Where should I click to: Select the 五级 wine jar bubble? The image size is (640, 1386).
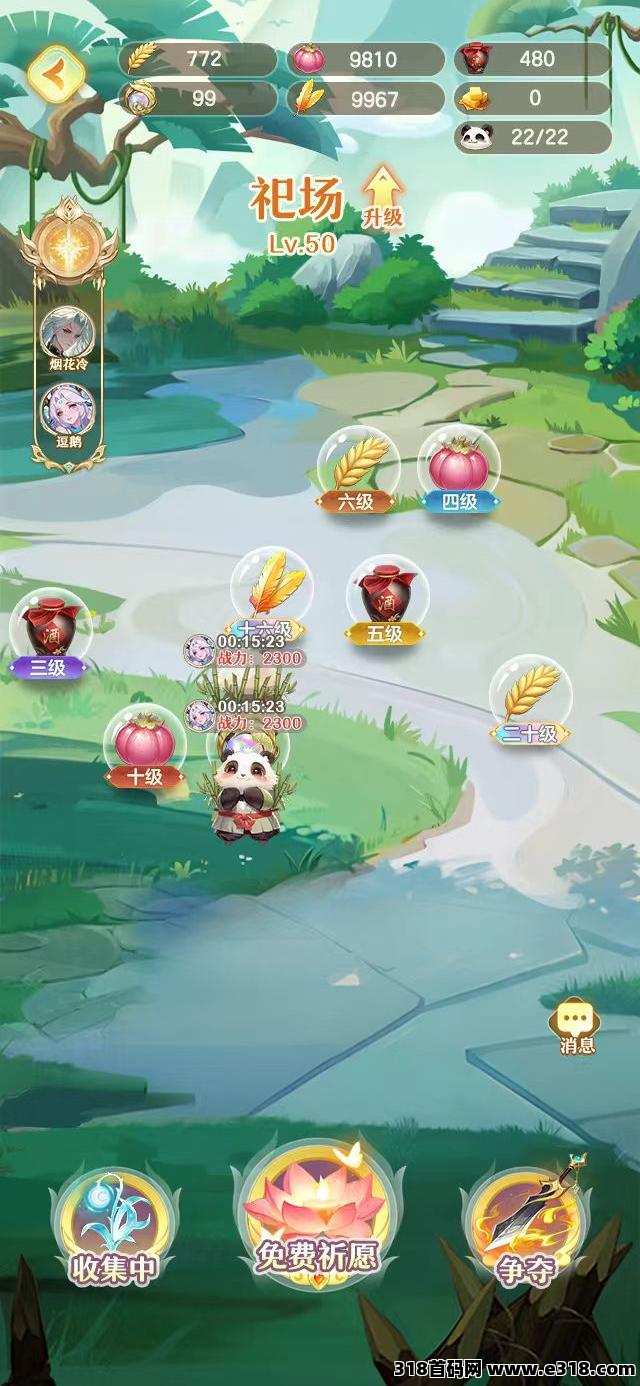[385, 602]
